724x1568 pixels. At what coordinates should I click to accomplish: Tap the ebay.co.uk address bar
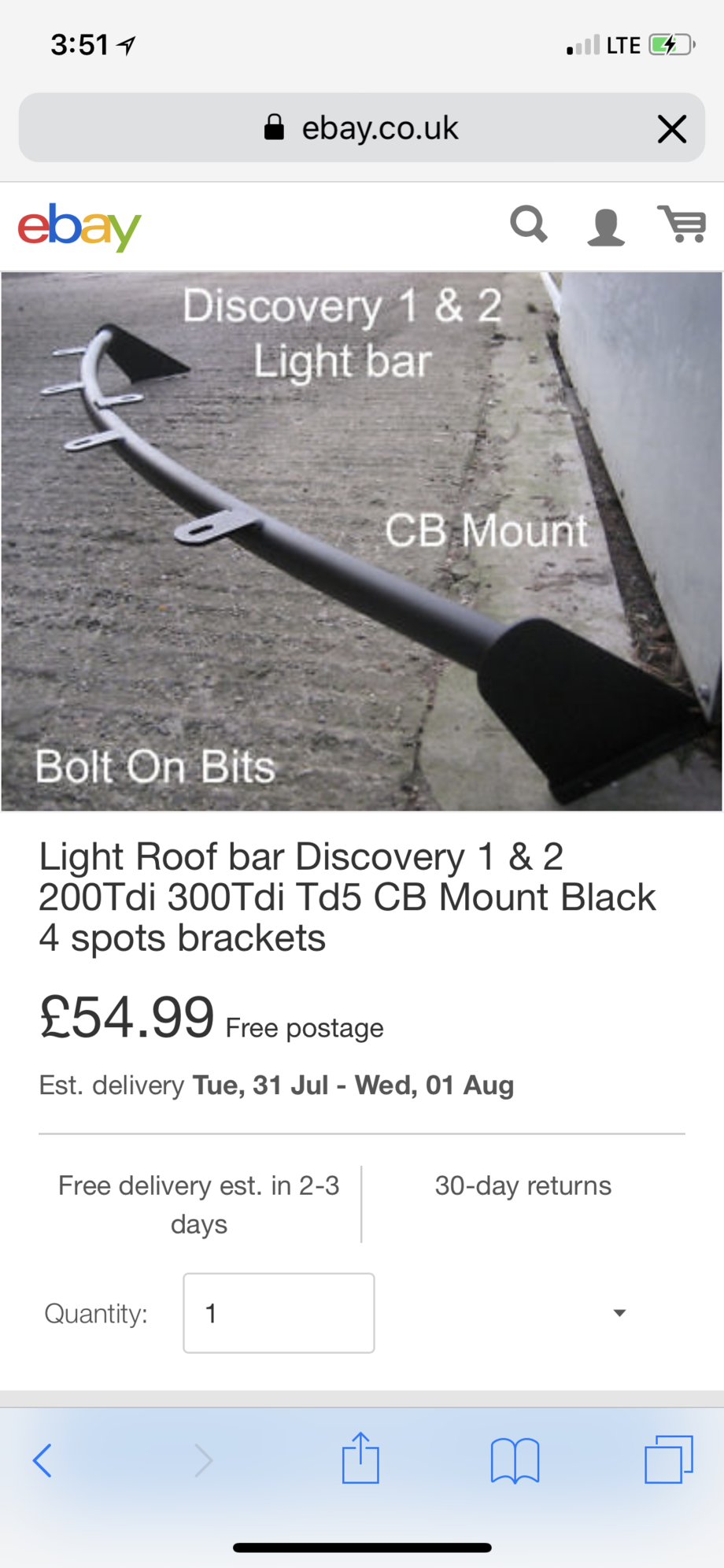pos(362,128)
